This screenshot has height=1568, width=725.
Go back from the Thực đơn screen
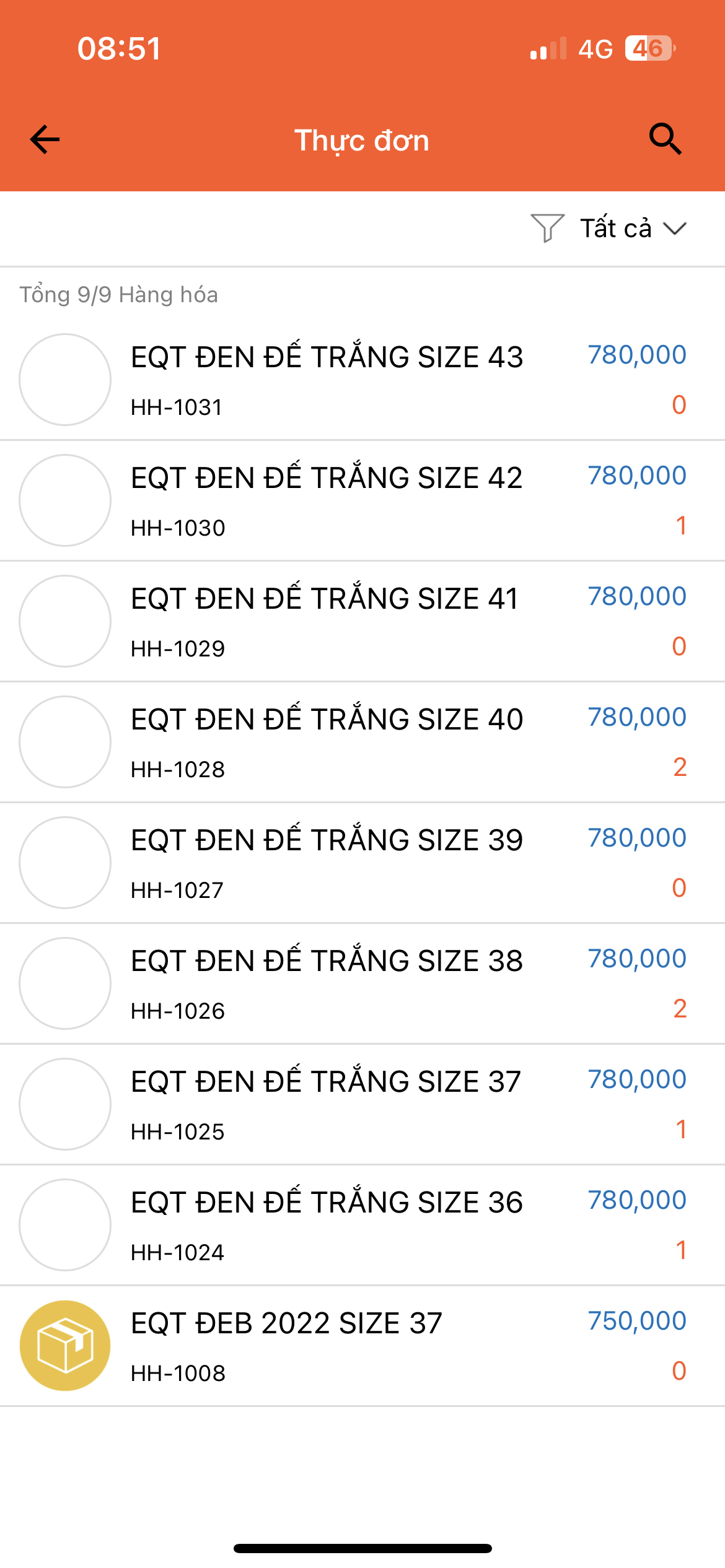tap(45, 139)
